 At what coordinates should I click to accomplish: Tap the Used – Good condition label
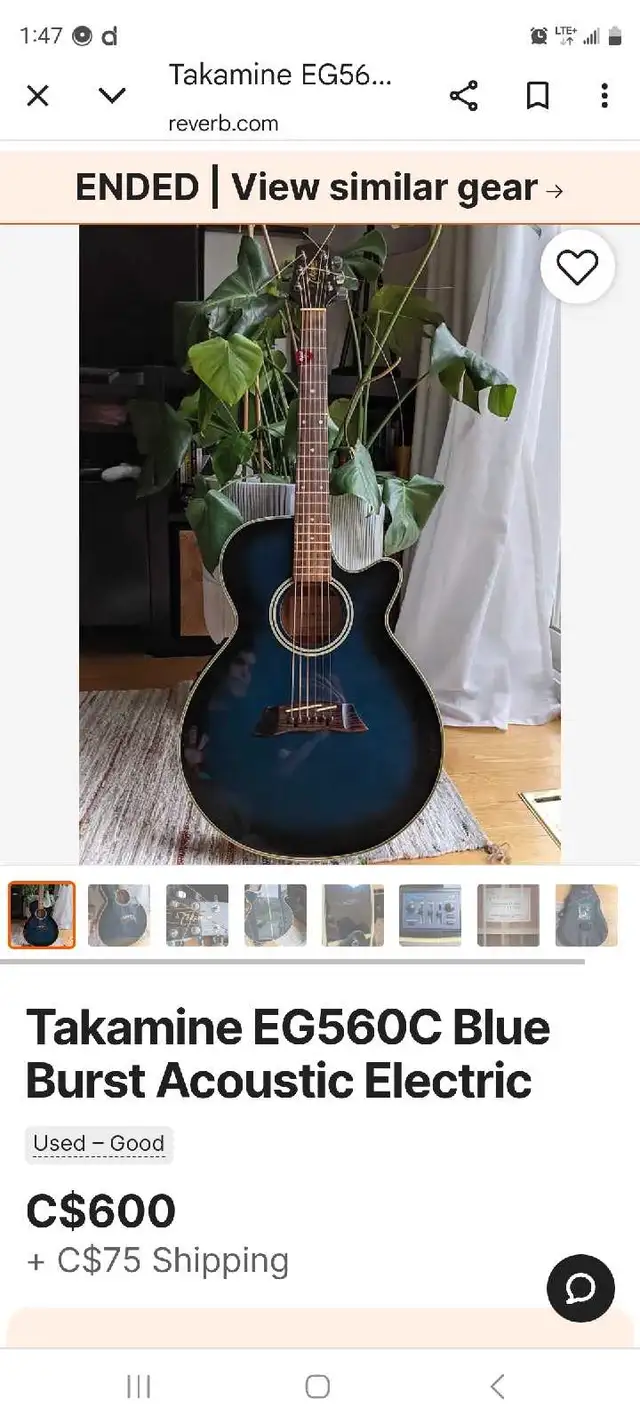(x=99, y=1143)
